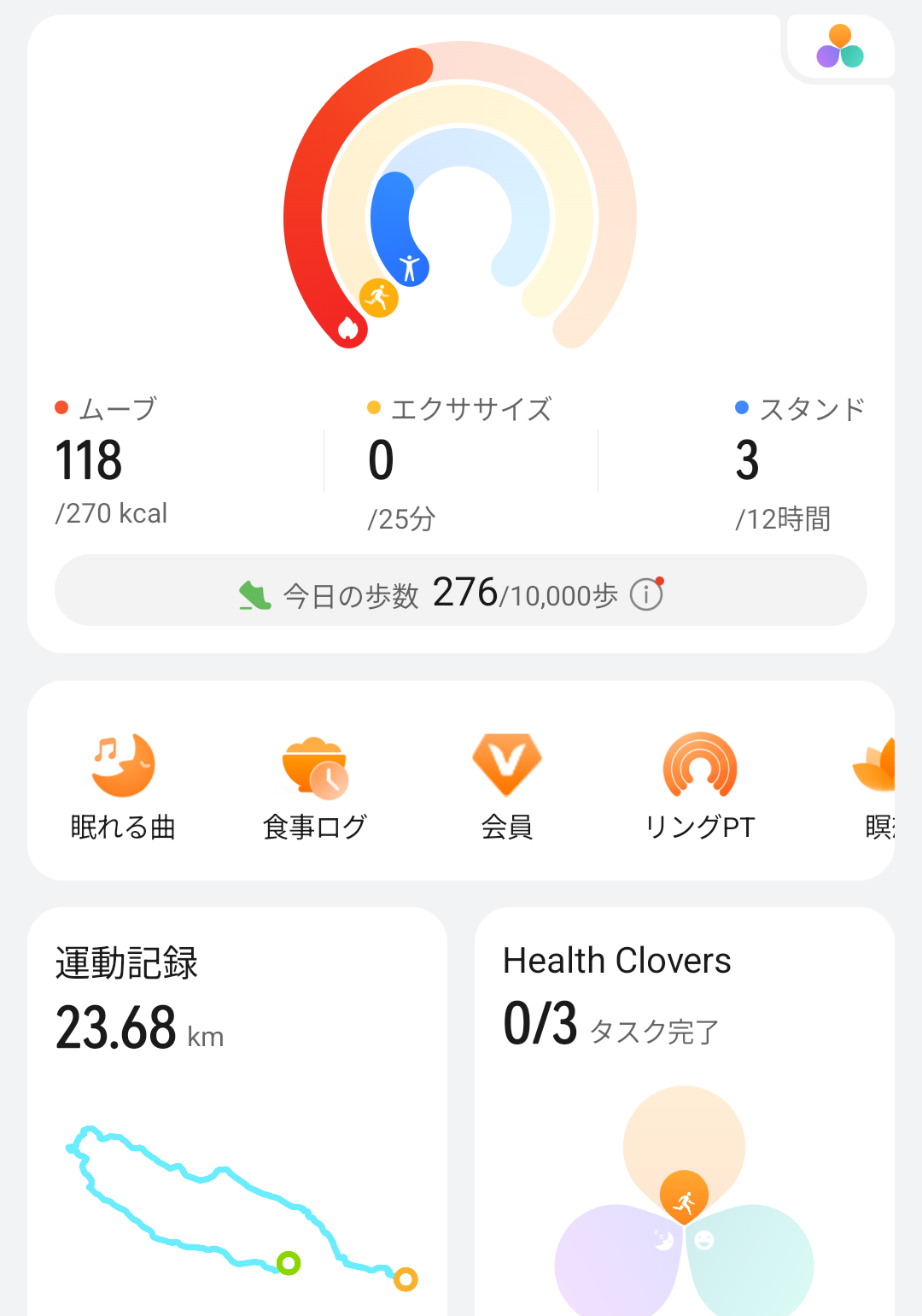Open the Health Clovers card
The image size is (922, 1316).
(684, 1110)
